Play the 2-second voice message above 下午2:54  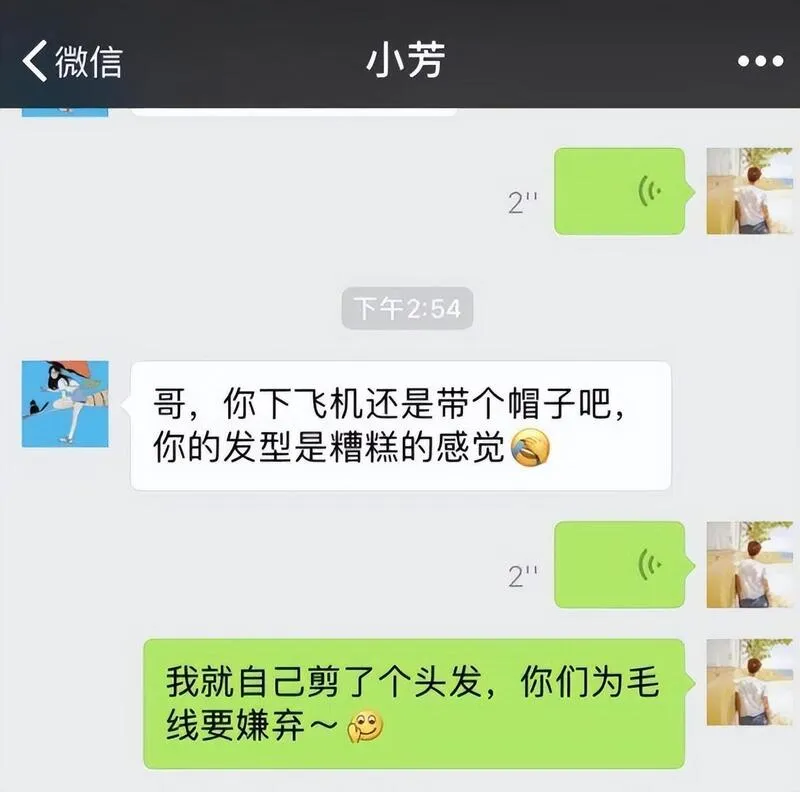click(620, 191)
